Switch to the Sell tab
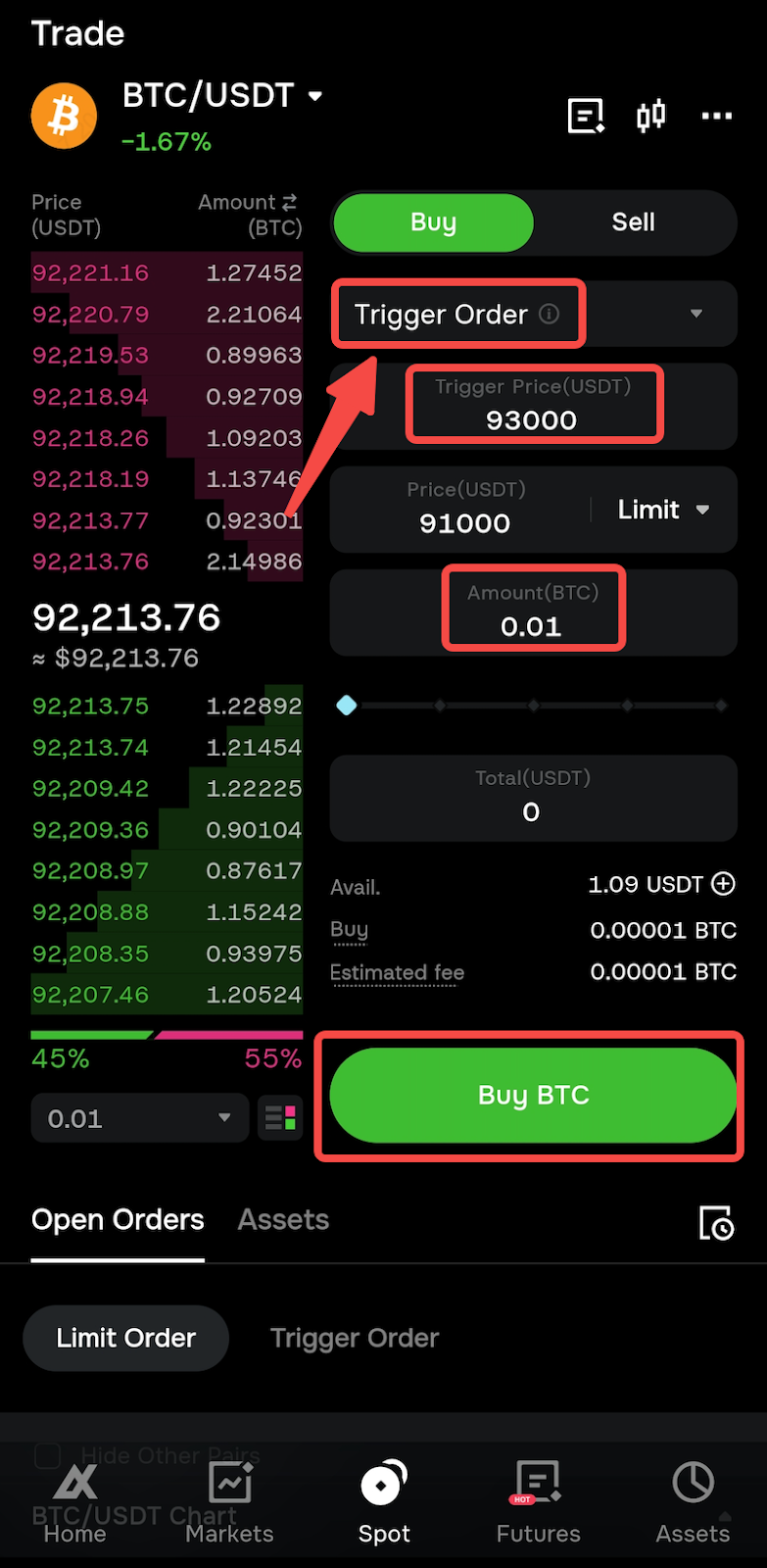This screenshot has height=1568, width=767. [634, 222]
